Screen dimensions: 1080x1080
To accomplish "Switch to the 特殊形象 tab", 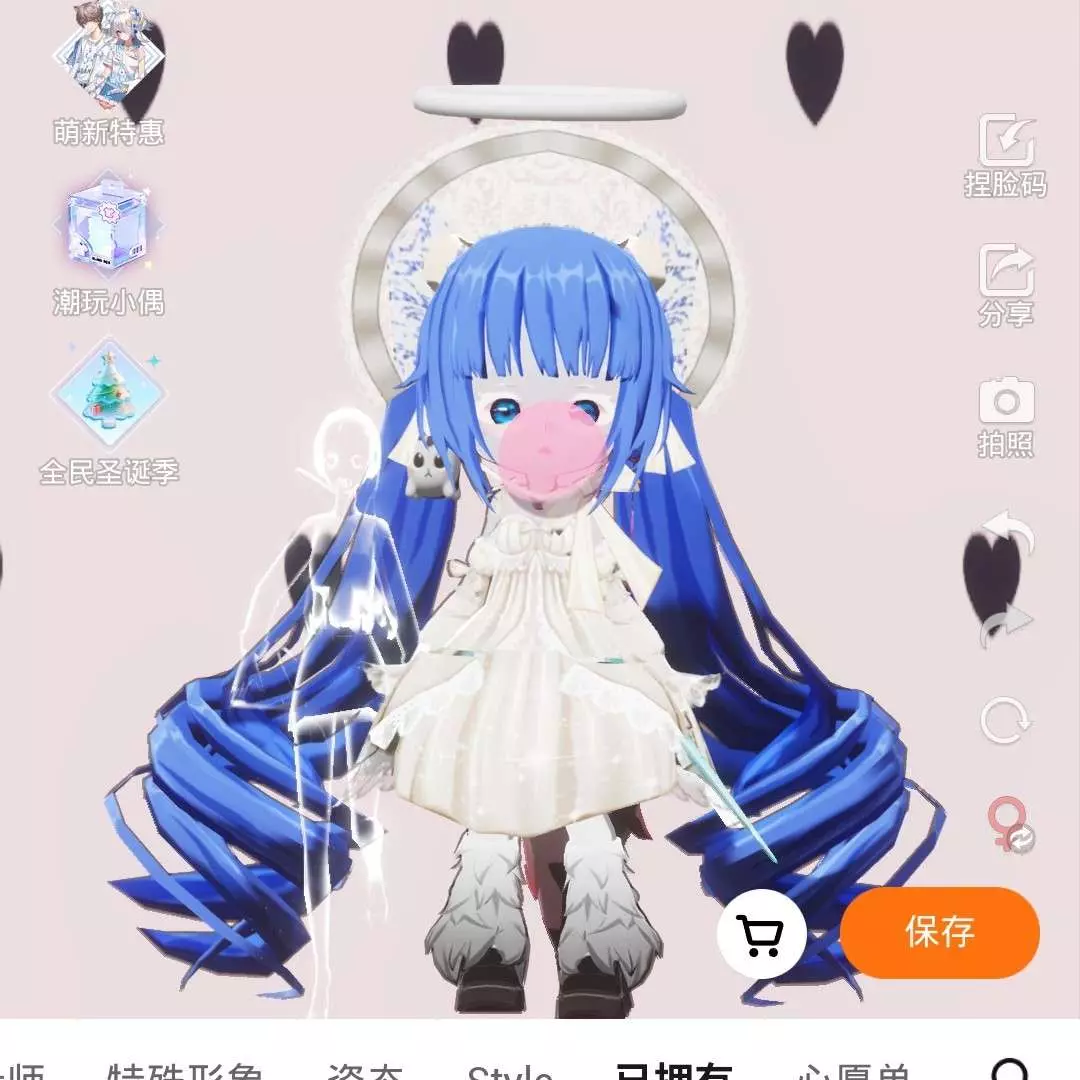I will [184, 1070].
